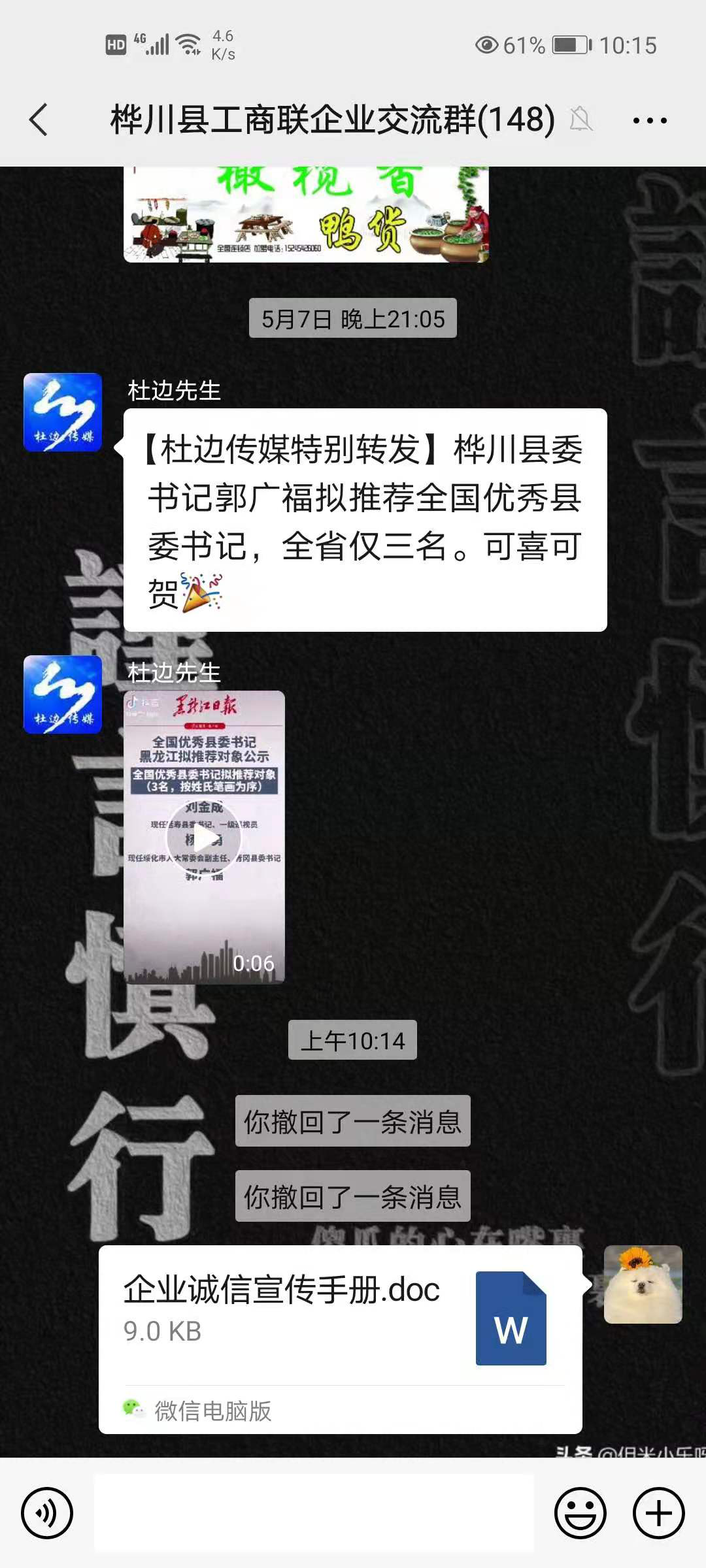This screenshot has width=706, height=1568.
Task: View 杜边先生's avatar next to text message
Action: [63, 412]
